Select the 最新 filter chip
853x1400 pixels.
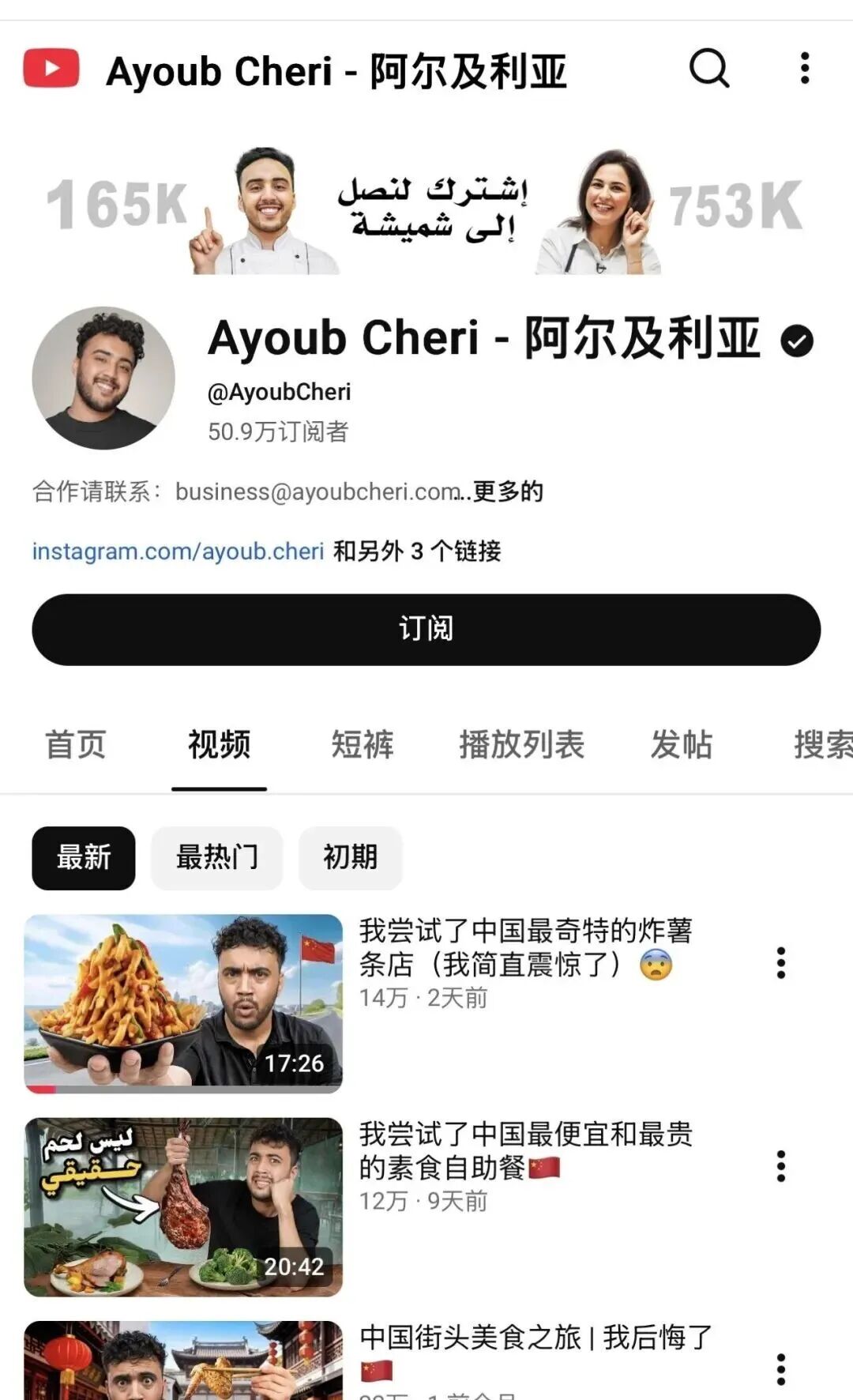click(x=83, y=858)
